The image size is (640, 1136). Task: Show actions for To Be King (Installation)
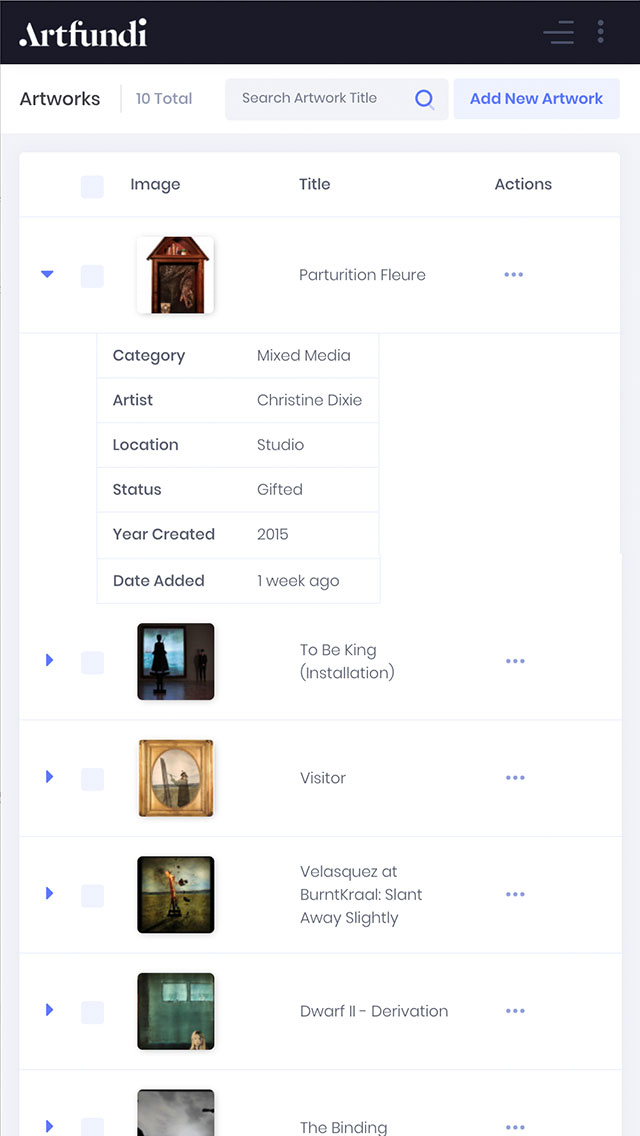(x=515, y=661)
